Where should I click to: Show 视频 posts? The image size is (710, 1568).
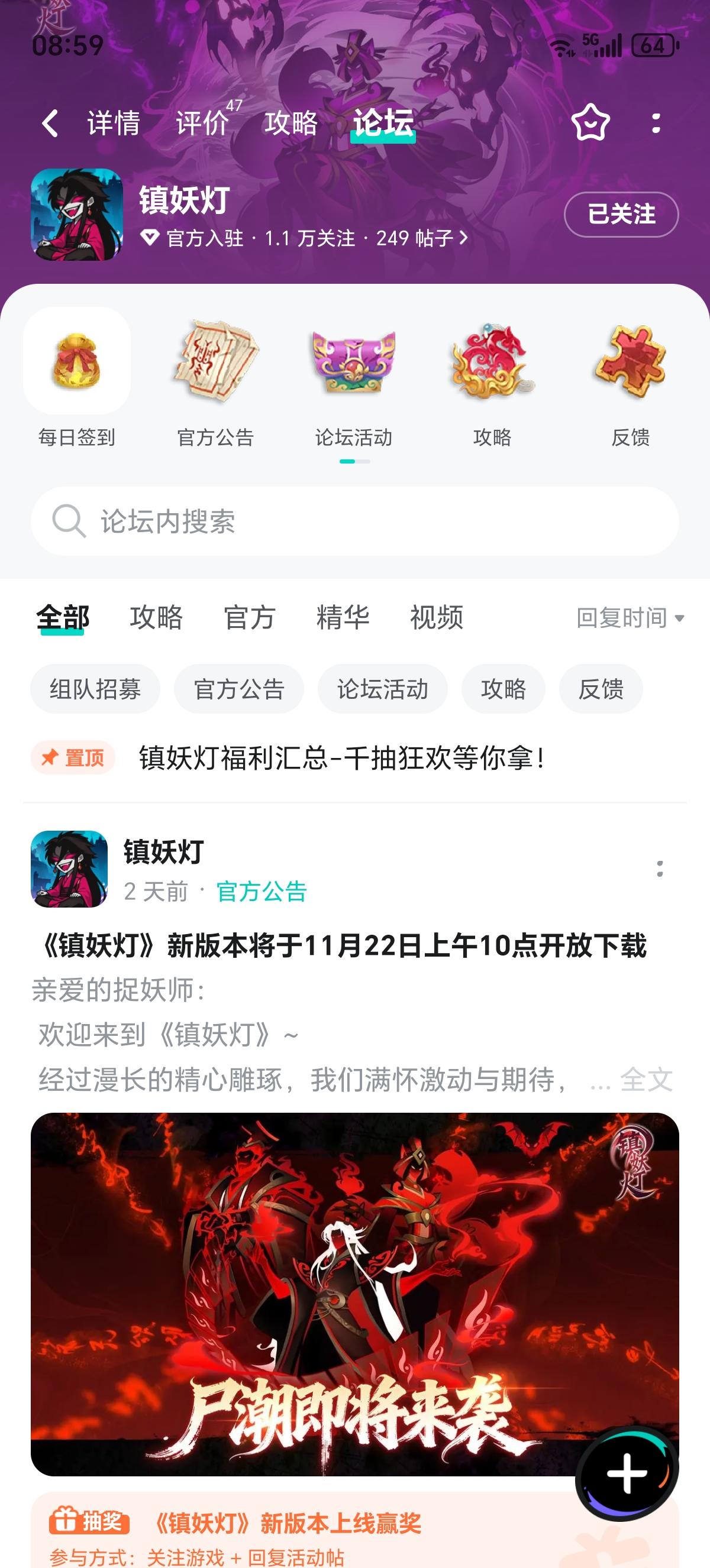coord(437,617)
